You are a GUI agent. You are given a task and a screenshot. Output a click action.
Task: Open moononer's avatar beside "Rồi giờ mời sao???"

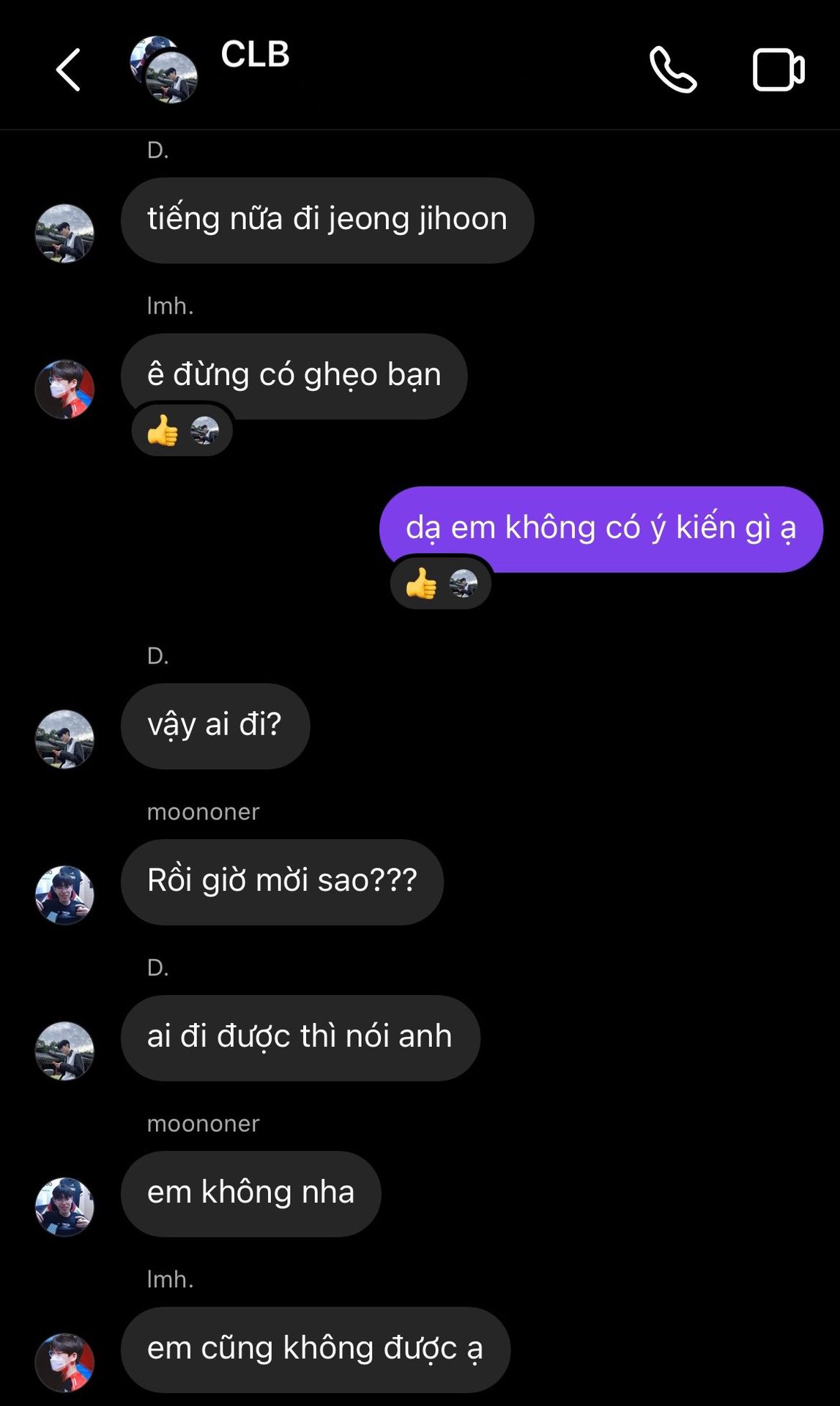coord(64,895)
